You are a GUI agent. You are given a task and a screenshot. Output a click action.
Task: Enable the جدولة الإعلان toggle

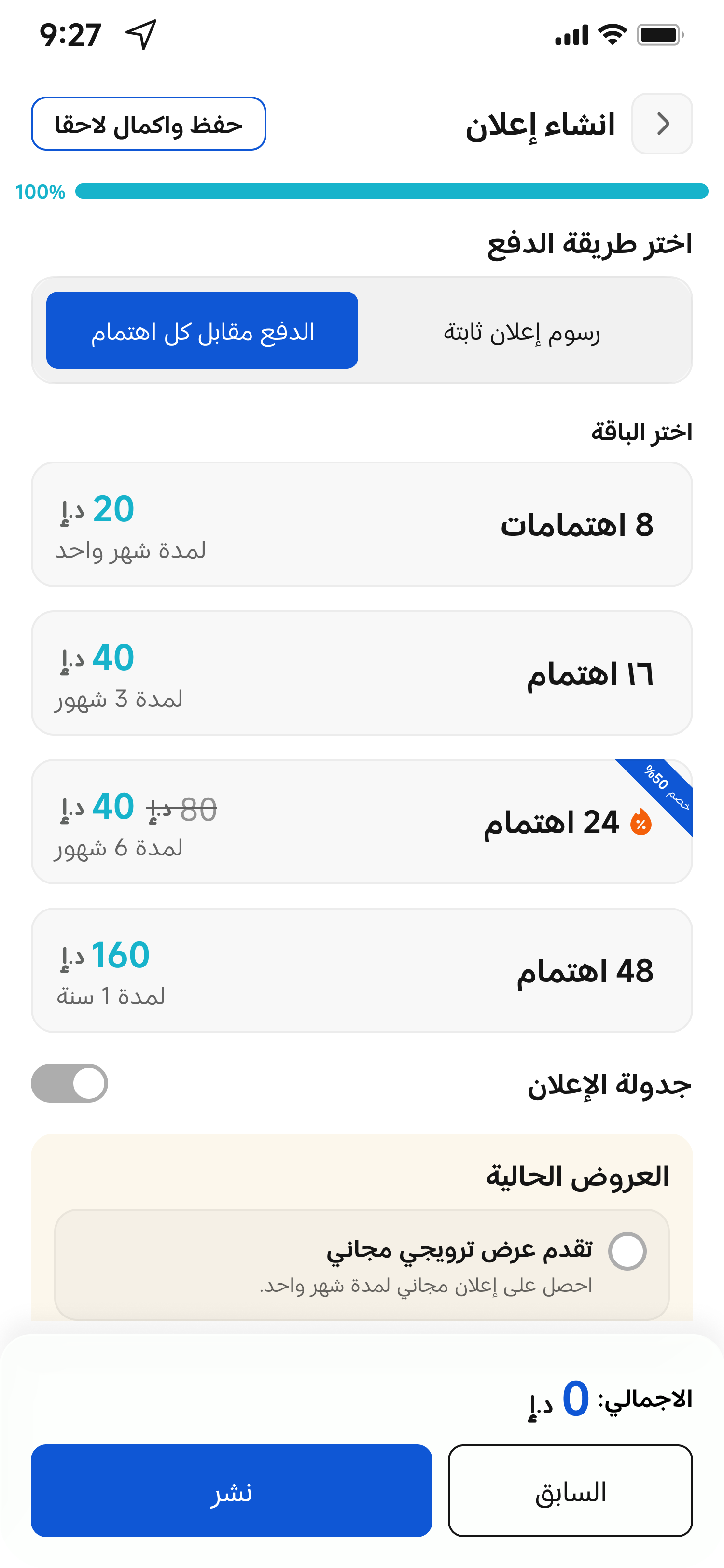coord(70,1083)
